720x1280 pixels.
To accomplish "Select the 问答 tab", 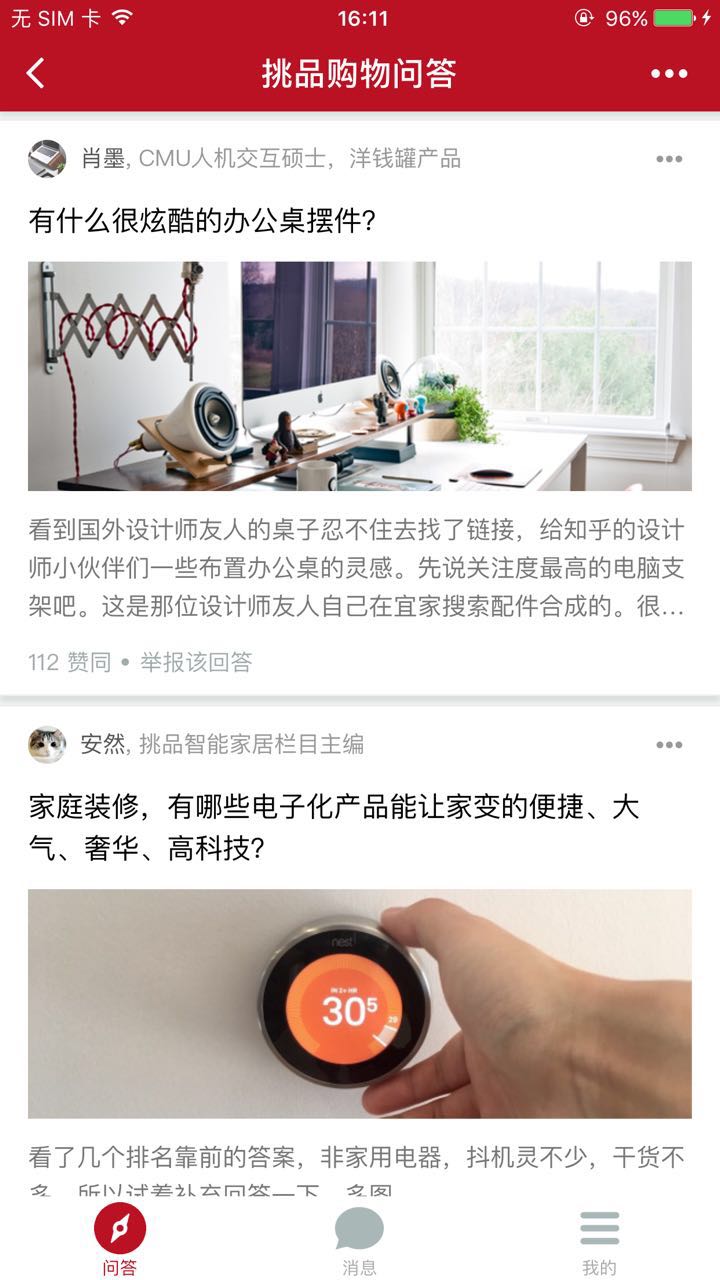I will click(x=120, y=1240).
